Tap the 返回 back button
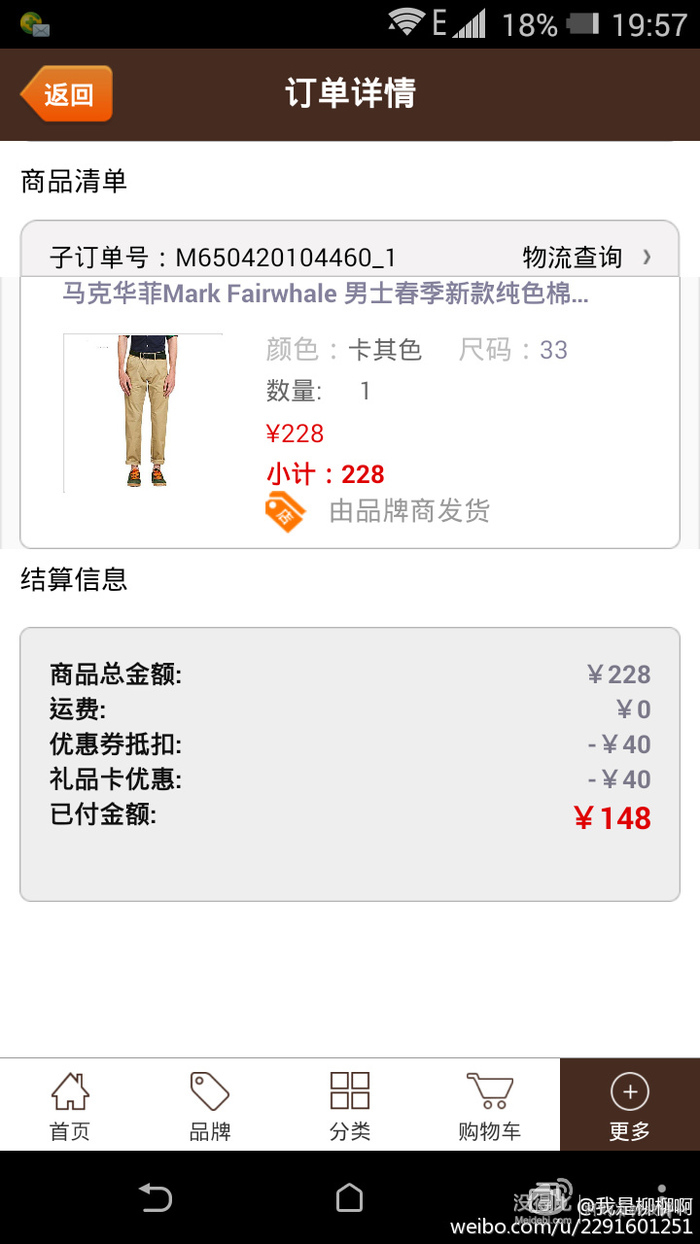700x1244 pixels. pos(67,94)
